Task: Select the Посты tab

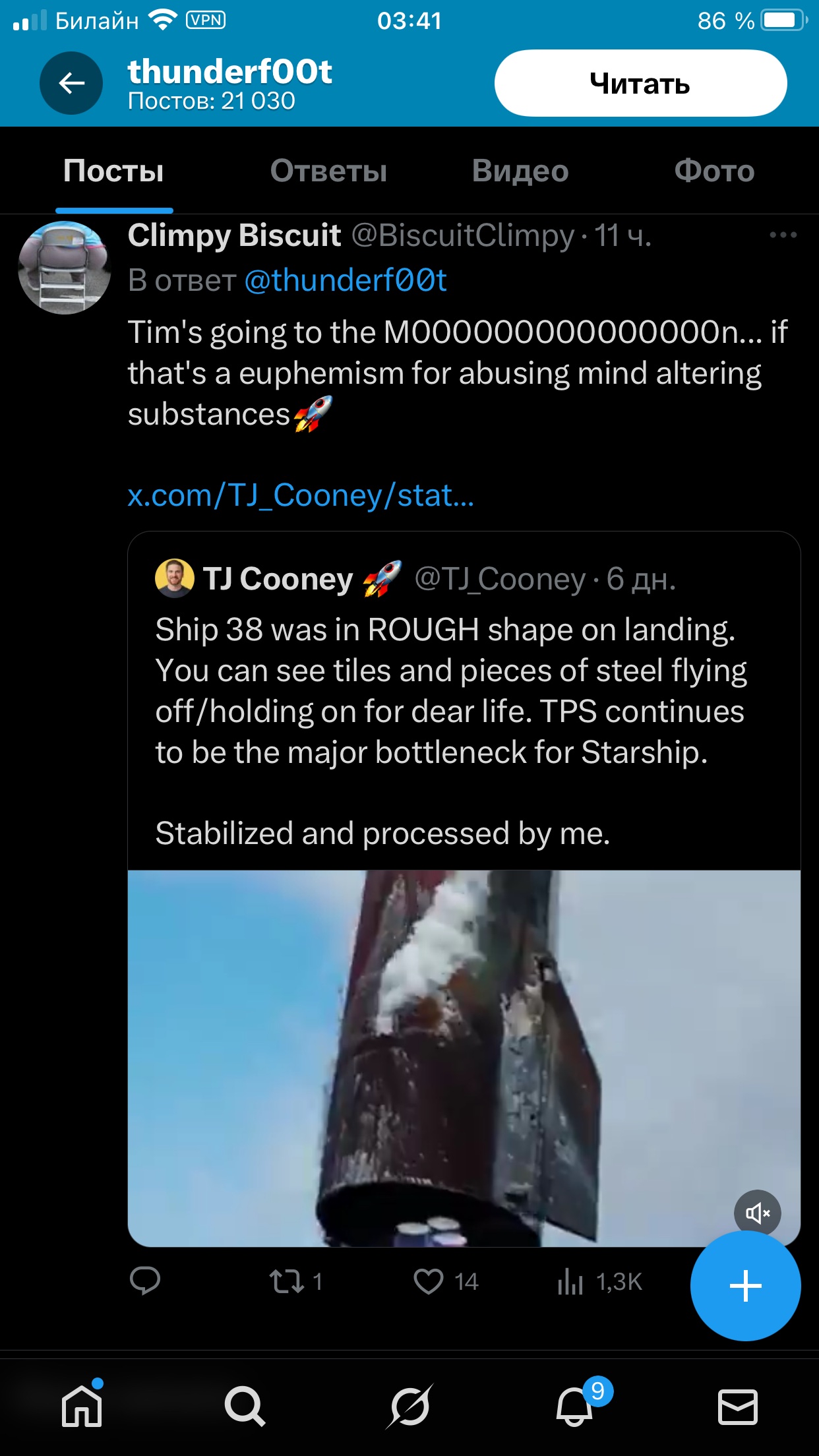Action: pos(113,171)
